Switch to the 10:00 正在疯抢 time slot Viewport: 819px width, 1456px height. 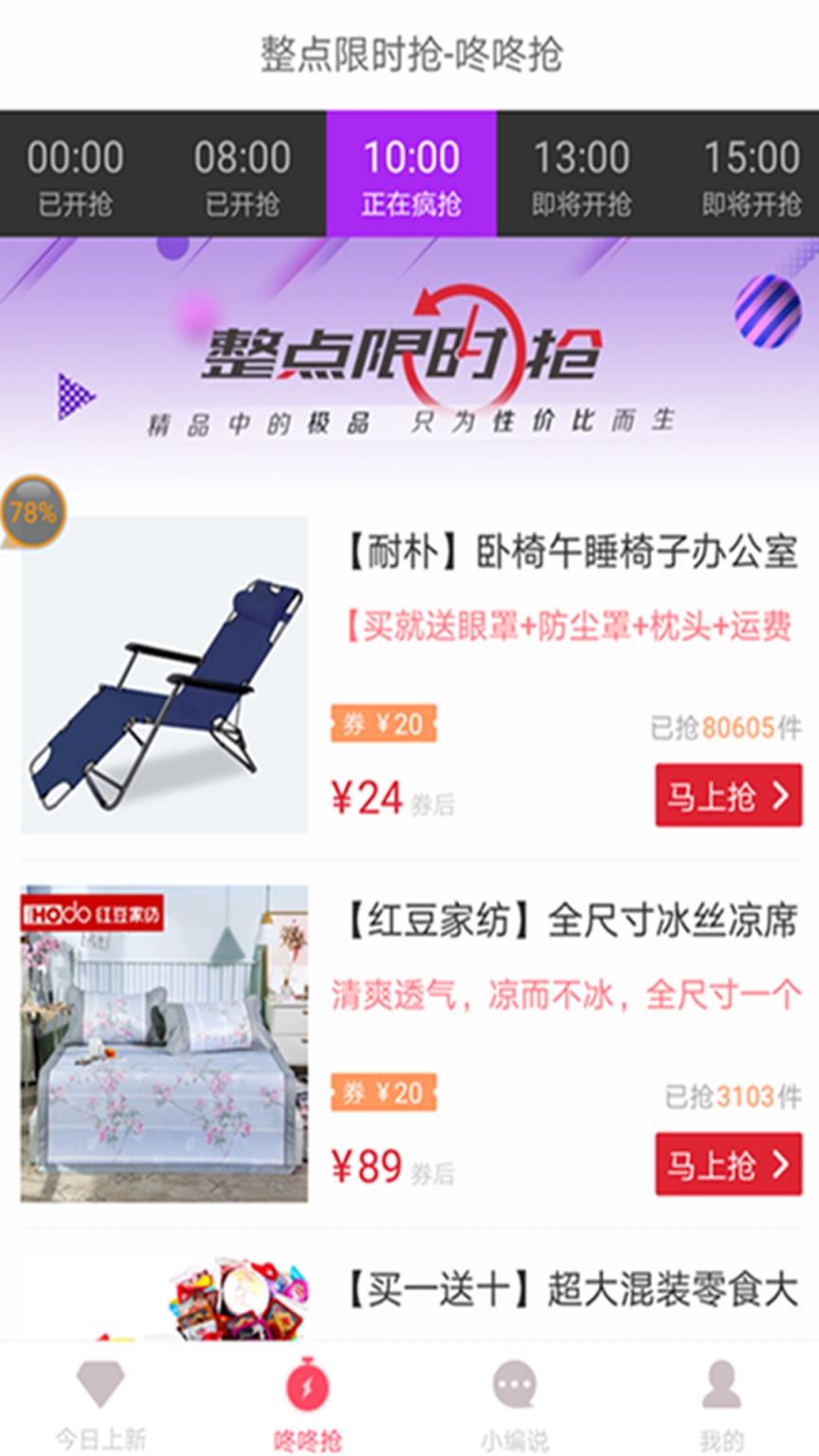[411, 176]
